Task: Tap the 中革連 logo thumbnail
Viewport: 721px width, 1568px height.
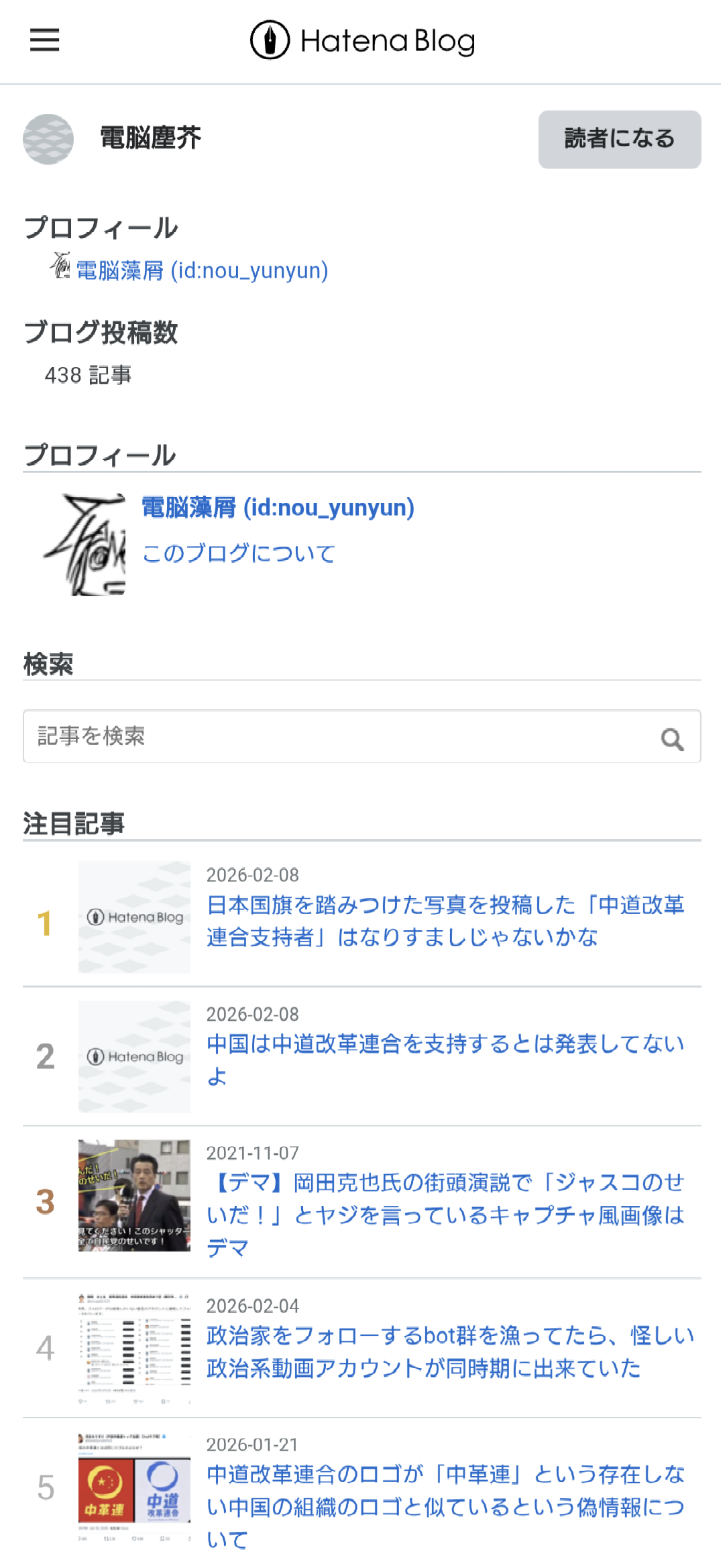Action: pyautogui.click(x=134, y=1487)
